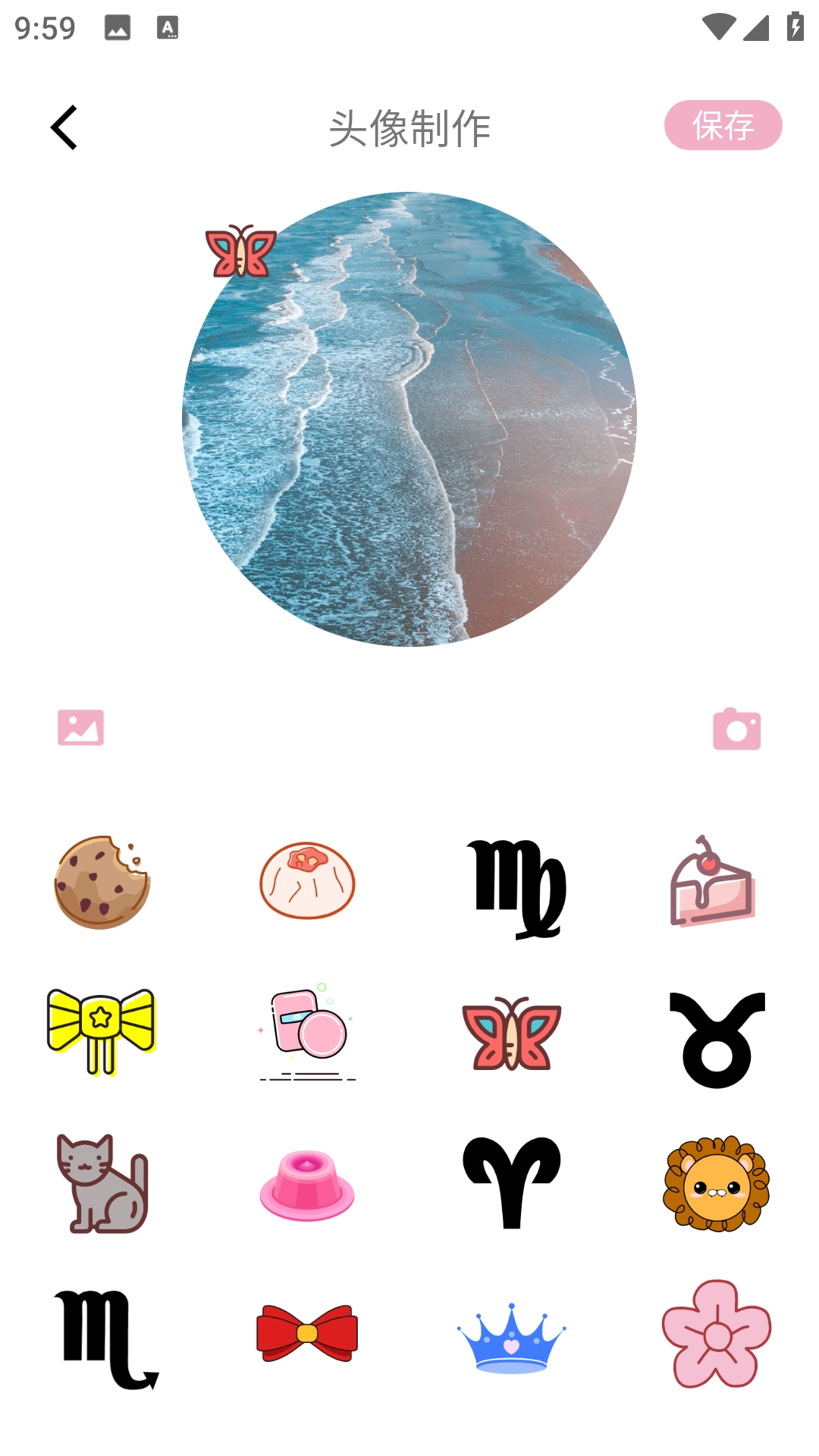Select the steamed bun sticker
Screen dimensions: 819x1456
pyautogui.click(x=307, y=881)
